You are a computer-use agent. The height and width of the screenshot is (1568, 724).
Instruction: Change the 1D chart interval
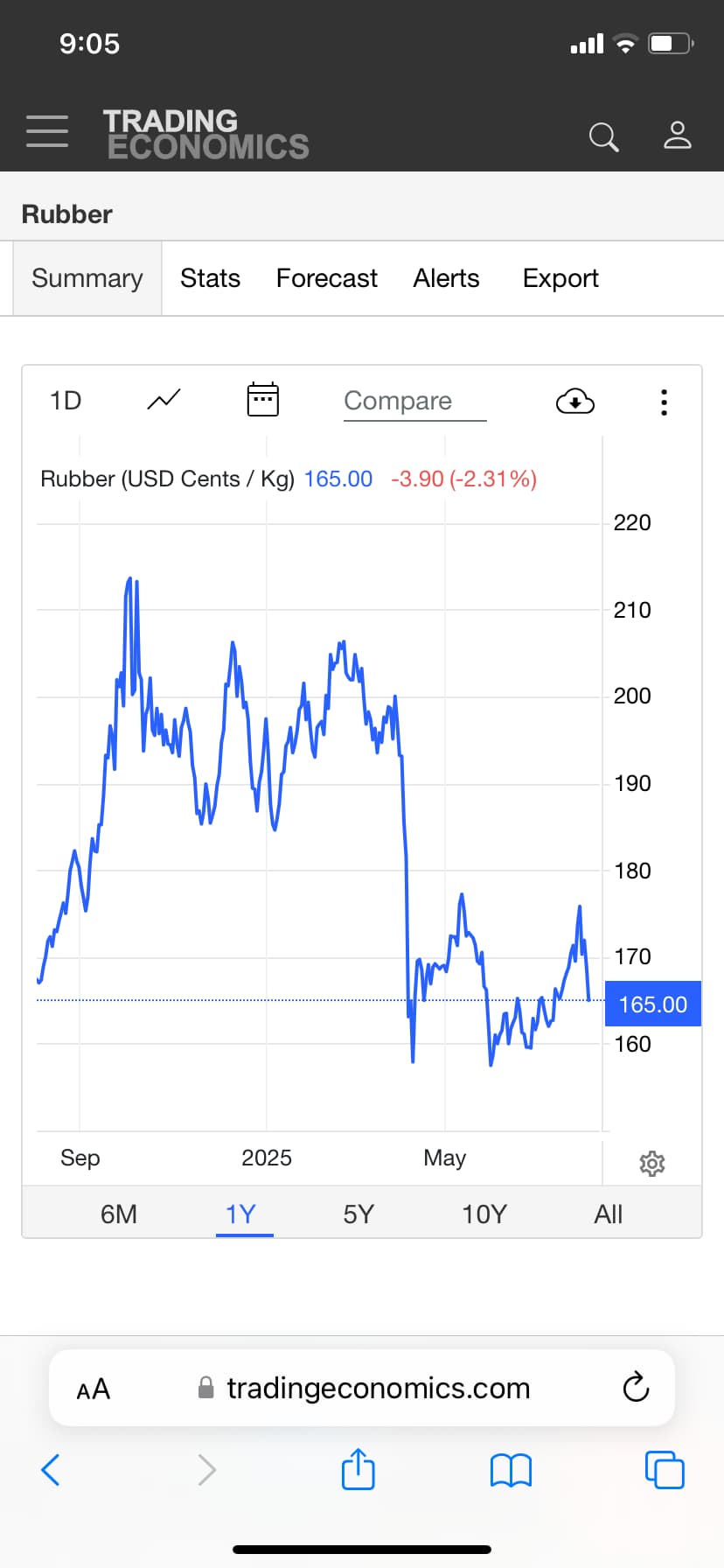point(66,401)
